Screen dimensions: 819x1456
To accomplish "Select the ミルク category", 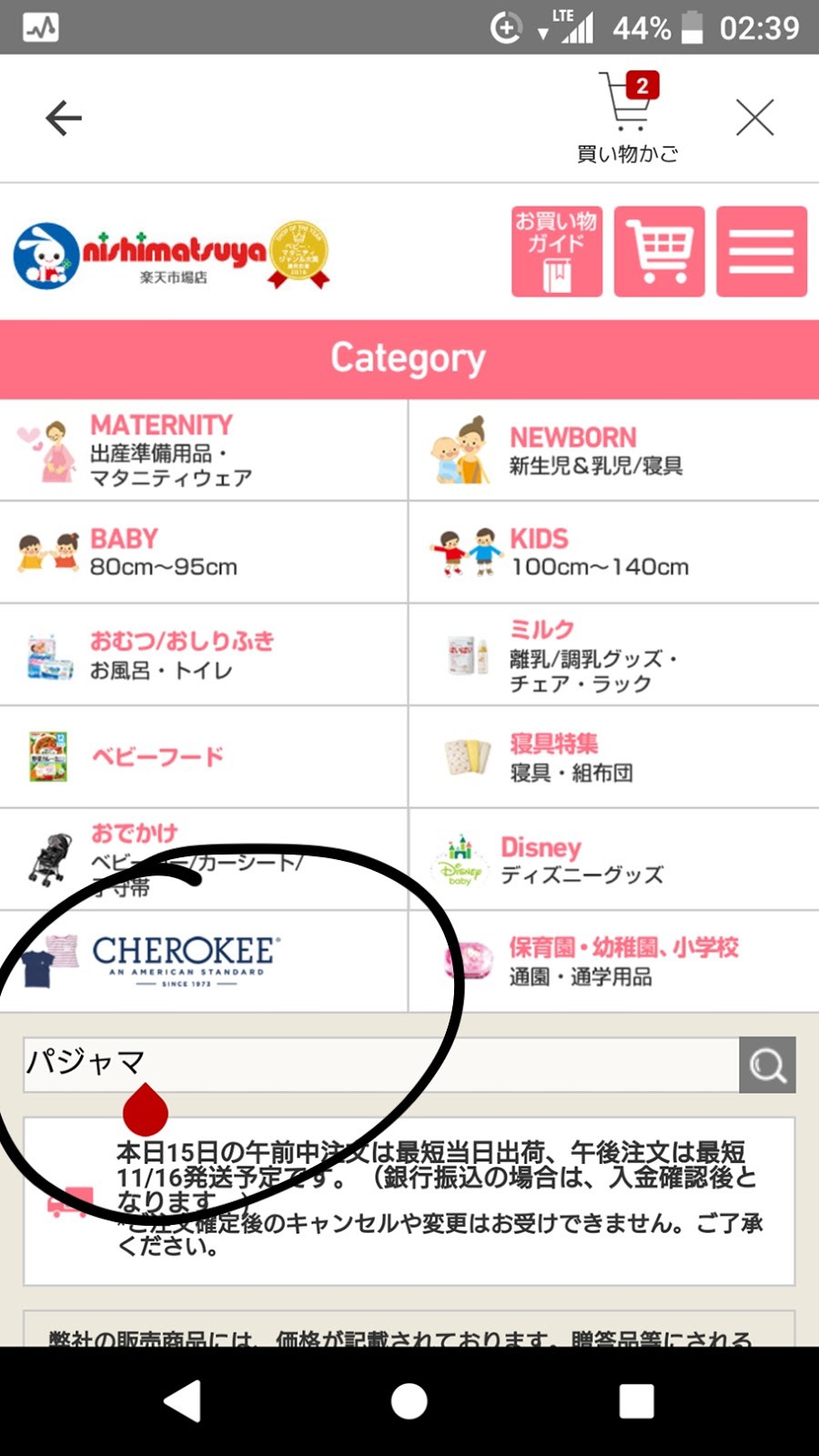I will tap(613, 654).
